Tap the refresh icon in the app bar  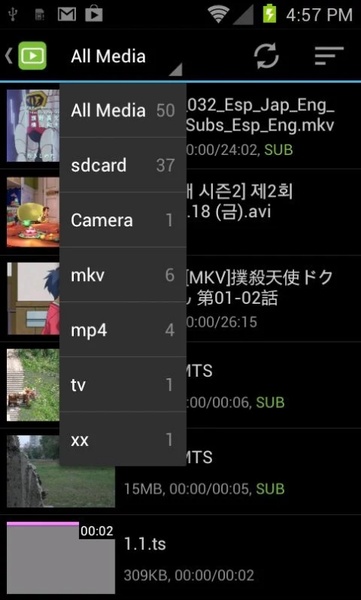pyautogui.click(x=266, y=56)
